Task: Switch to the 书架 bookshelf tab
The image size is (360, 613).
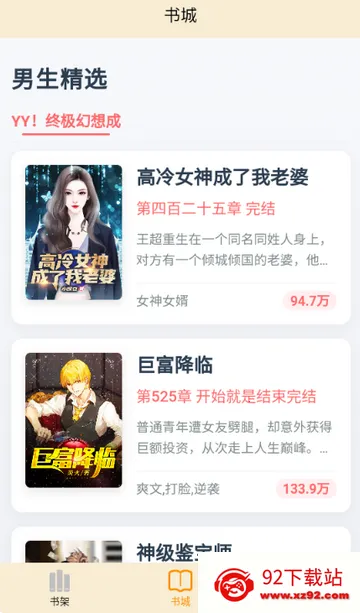Action: click(x=60, y=588)
